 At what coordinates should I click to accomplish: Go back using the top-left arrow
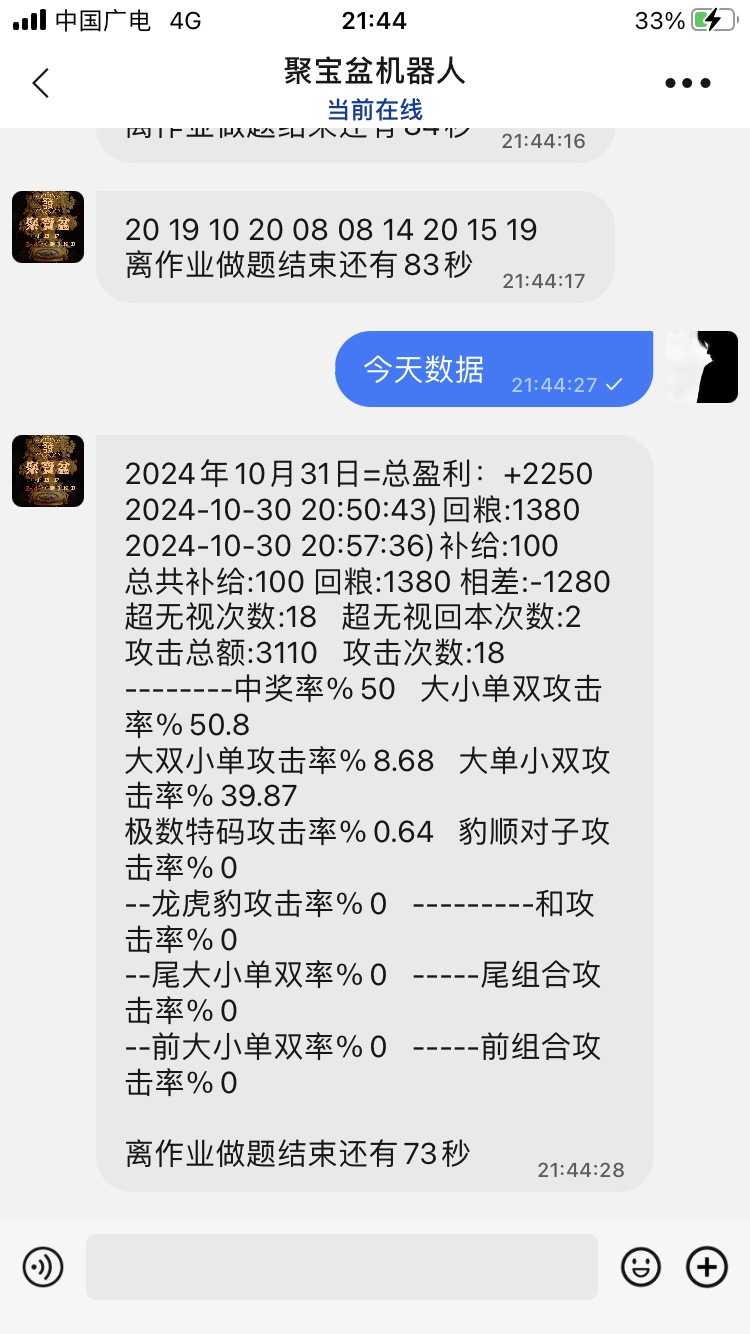click(x=40, y=83)
